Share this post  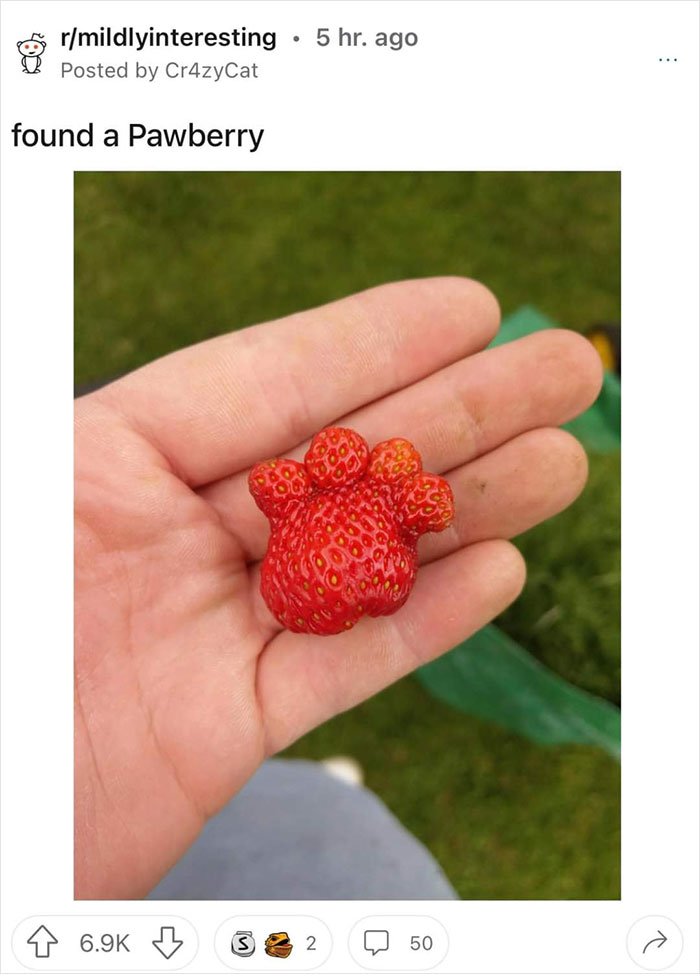click(654, 942)
